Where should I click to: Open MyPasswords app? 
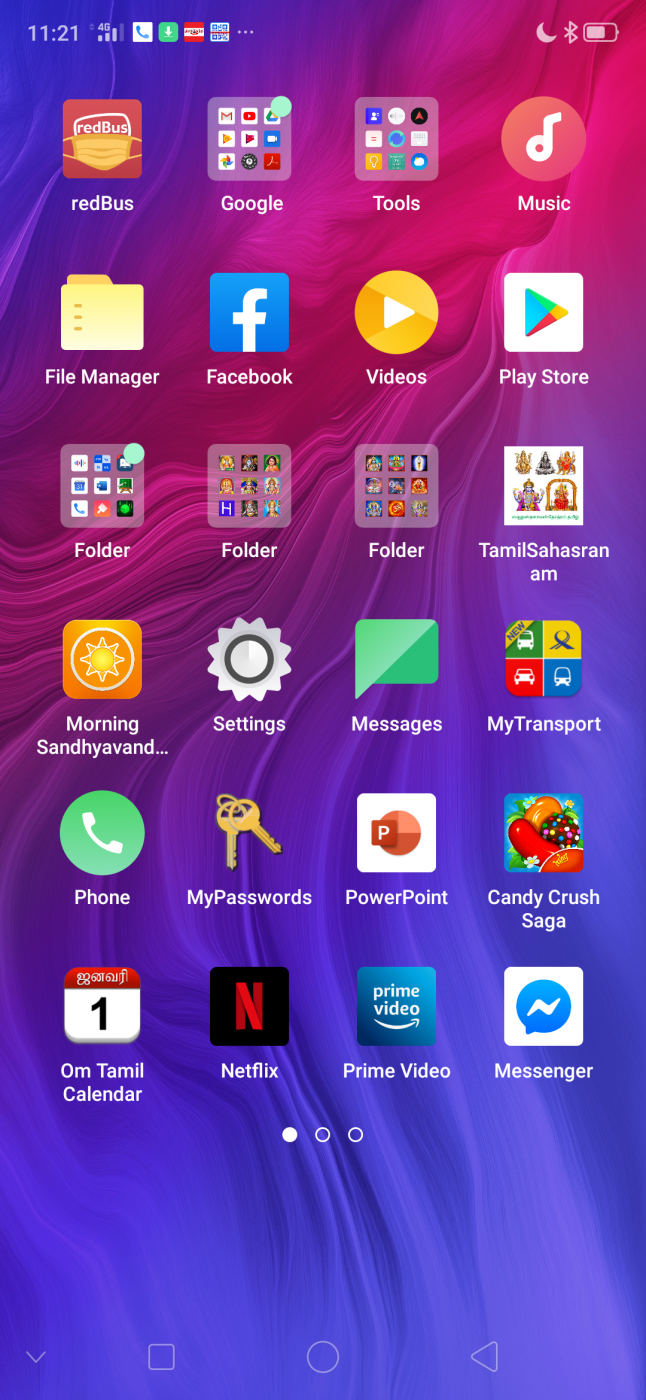[250, 833]
